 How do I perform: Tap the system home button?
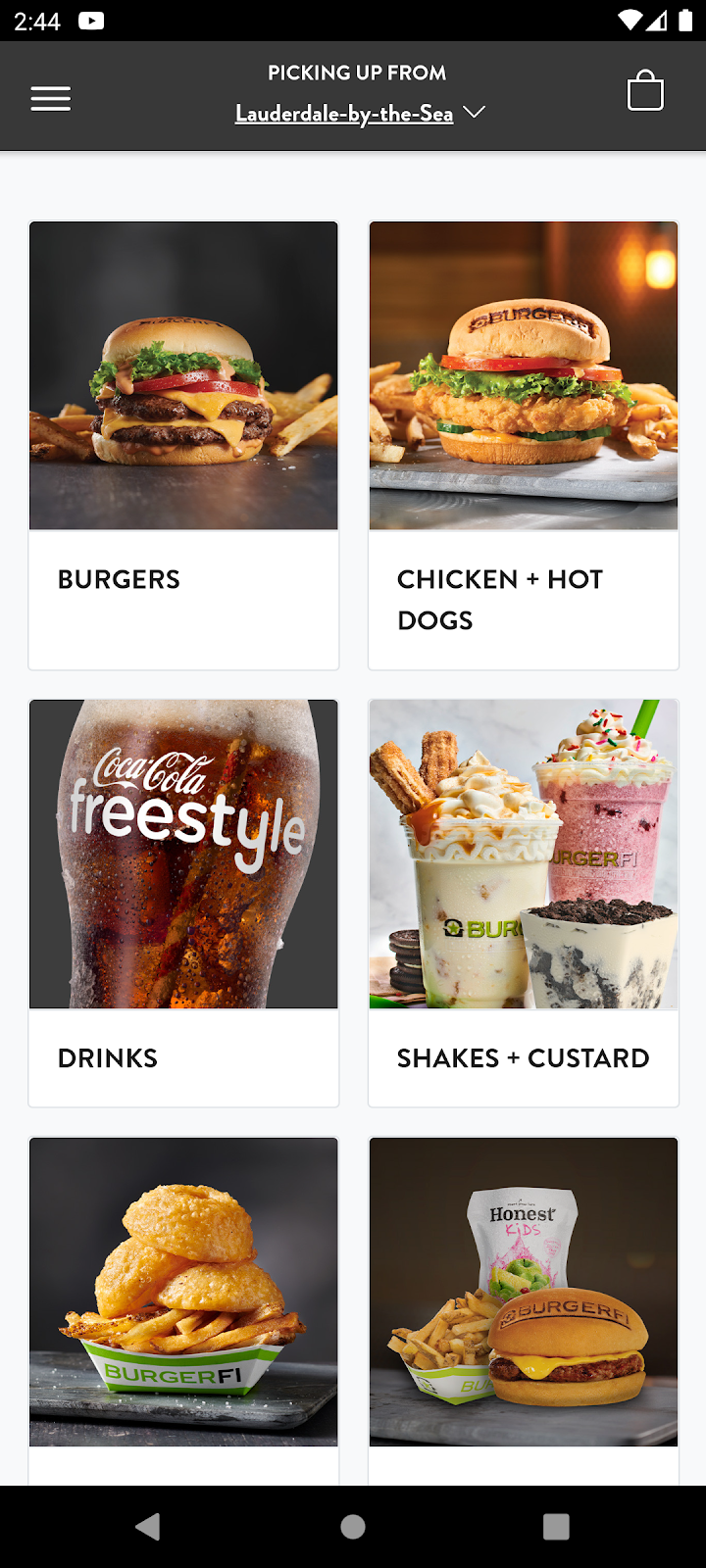click(x=353, y=1526)
